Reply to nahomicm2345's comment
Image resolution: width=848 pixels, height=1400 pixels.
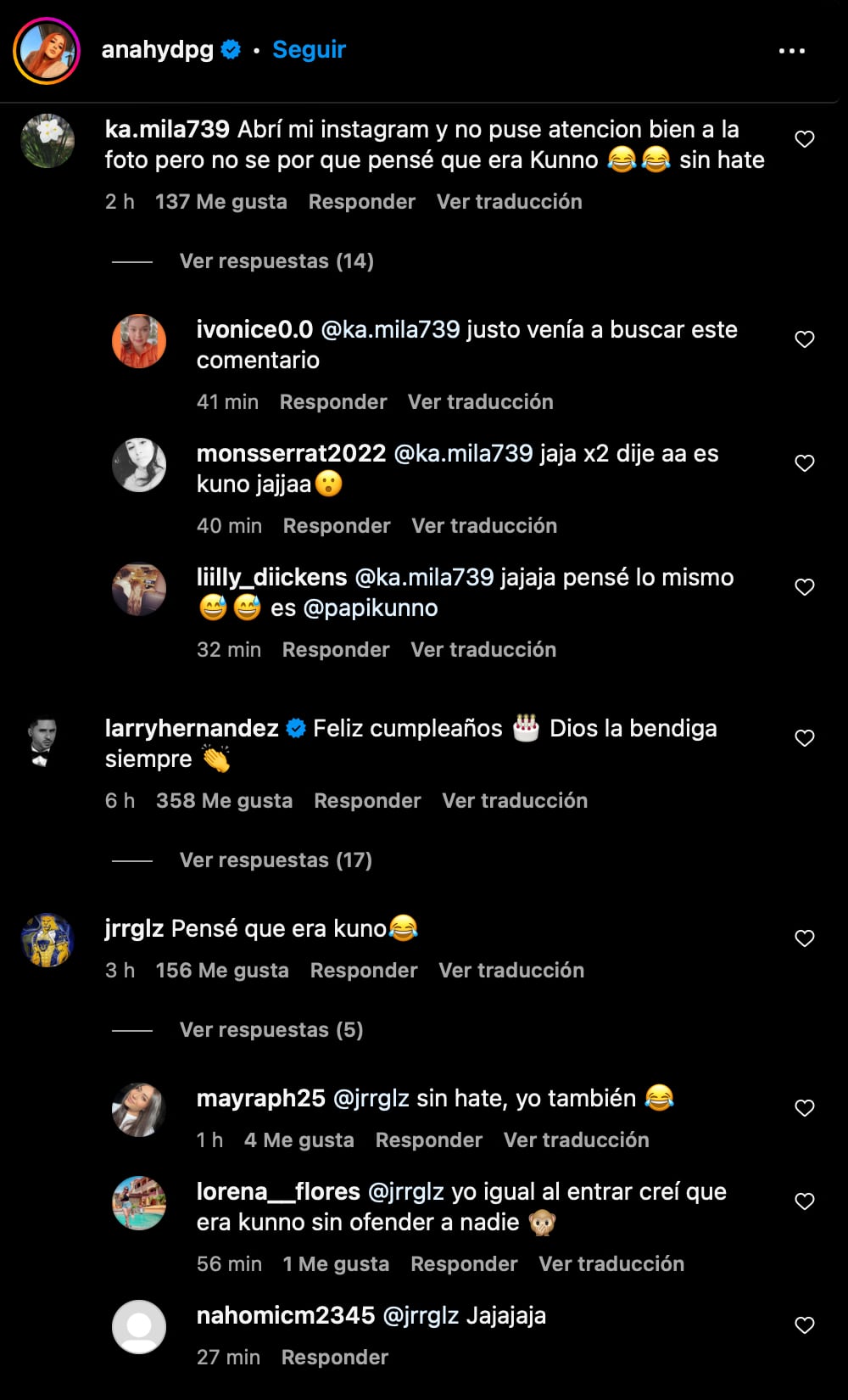pyautogui.click(x=334, y=1358)
